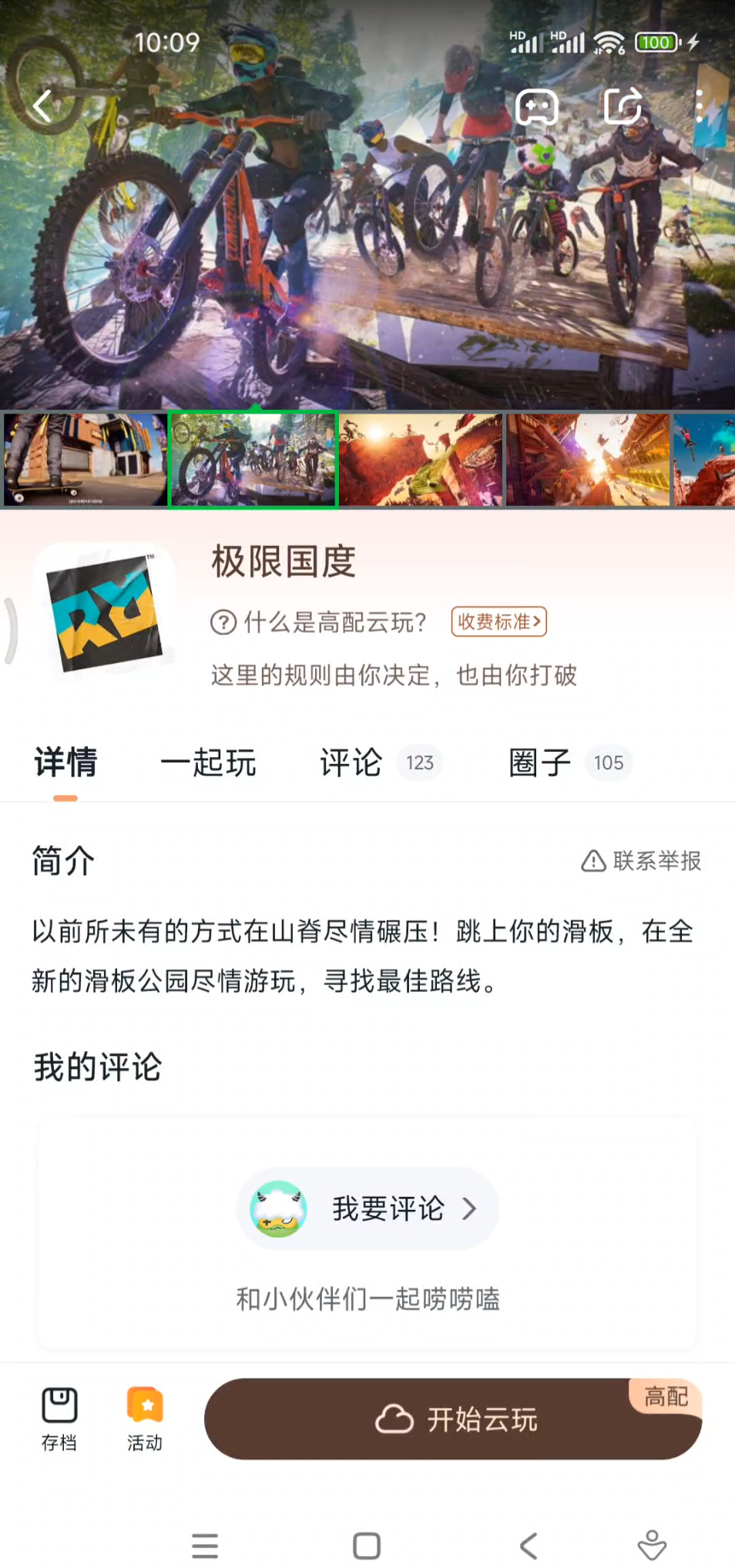This screenshot has width=735, height=1568.
Task: Write a review via 我要评论
Action: pyautogui.click(x=367, y=1209)
